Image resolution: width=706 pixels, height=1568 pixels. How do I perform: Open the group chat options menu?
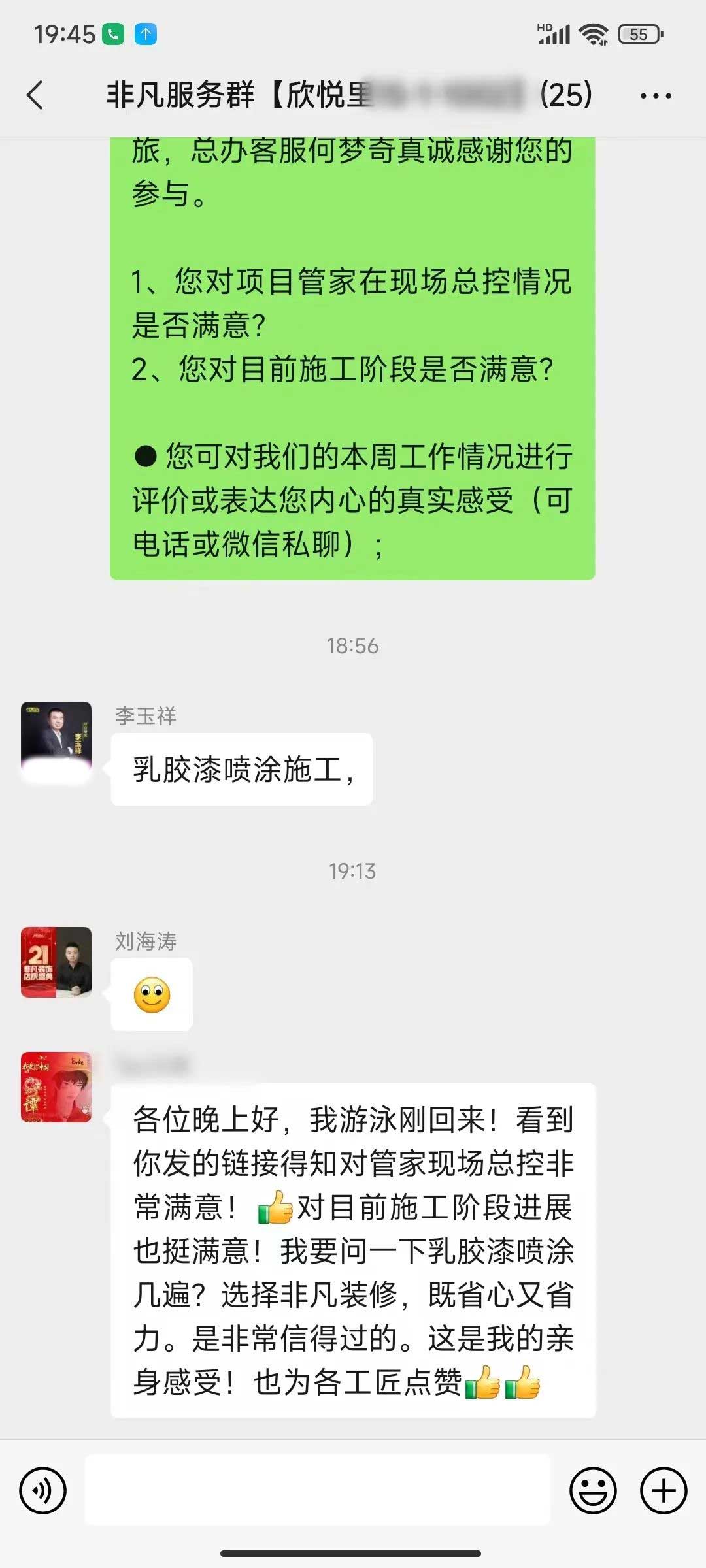pyautogui.click(x=656, y=96)
